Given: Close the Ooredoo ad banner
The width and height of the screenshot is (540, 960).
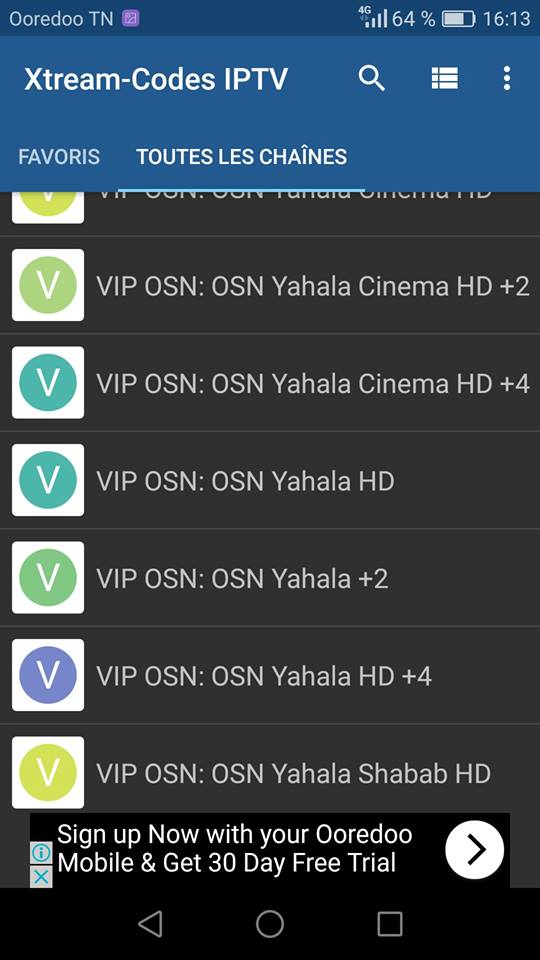Looking at the screenshot, I should 41,877.
